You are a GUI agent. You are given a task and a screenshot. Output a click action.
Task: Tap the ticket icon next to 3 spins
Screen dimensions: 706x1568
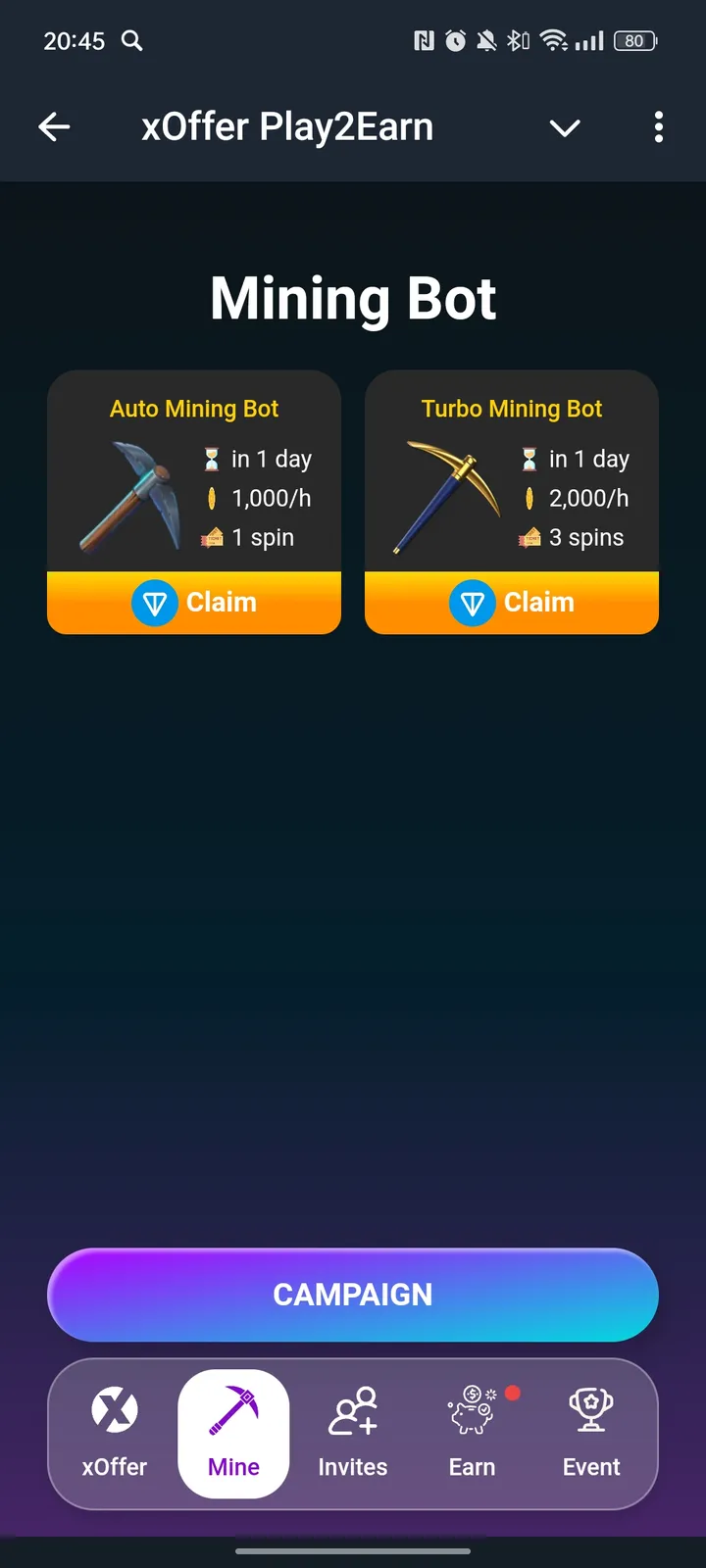pyautogui.click(x=530, y=537)
